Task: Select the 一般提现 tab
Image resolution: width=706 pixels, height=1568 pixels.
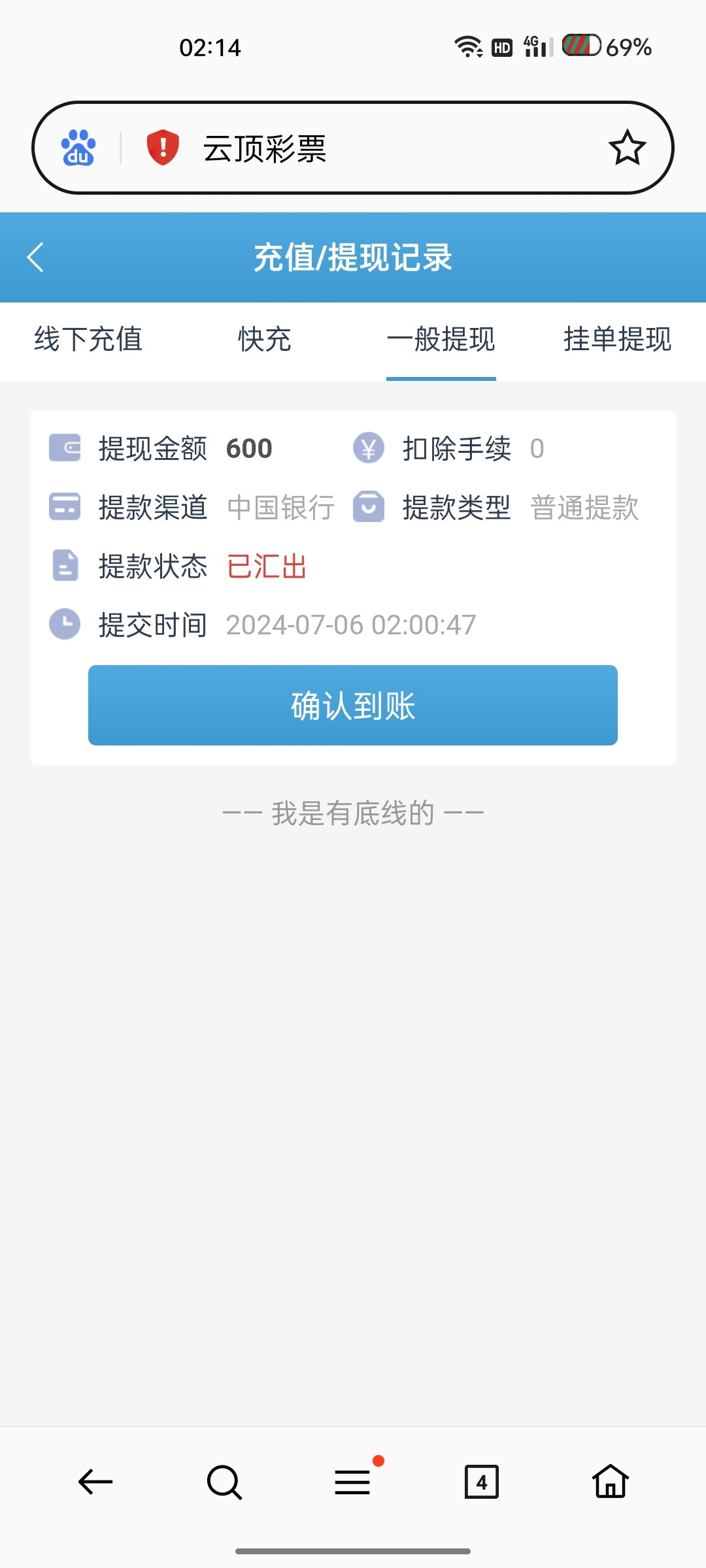Action: click(x=441, y=340)
